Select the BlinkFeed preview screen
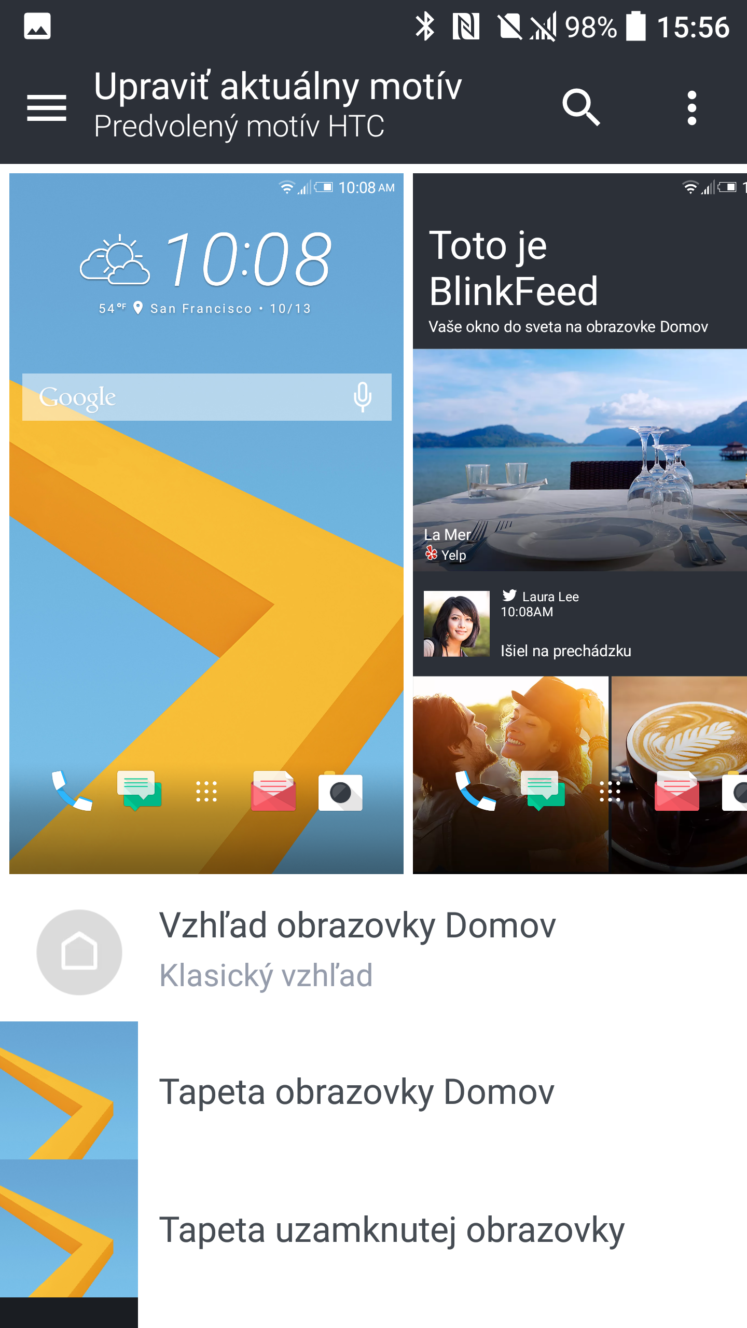The image size is (747, 1328). (x=580, y=523)
